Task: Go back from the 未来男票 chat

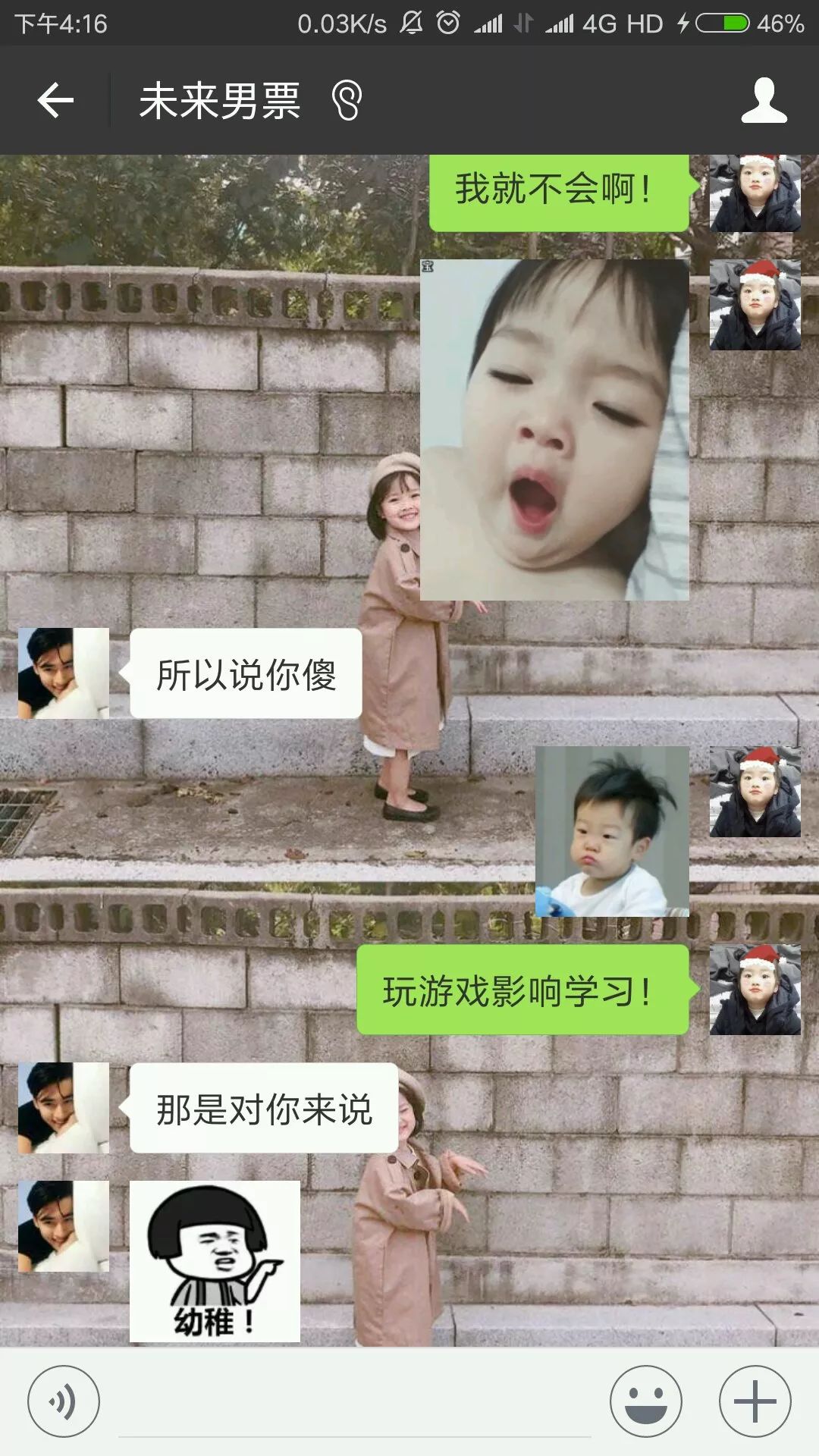Action: point(55,100)
